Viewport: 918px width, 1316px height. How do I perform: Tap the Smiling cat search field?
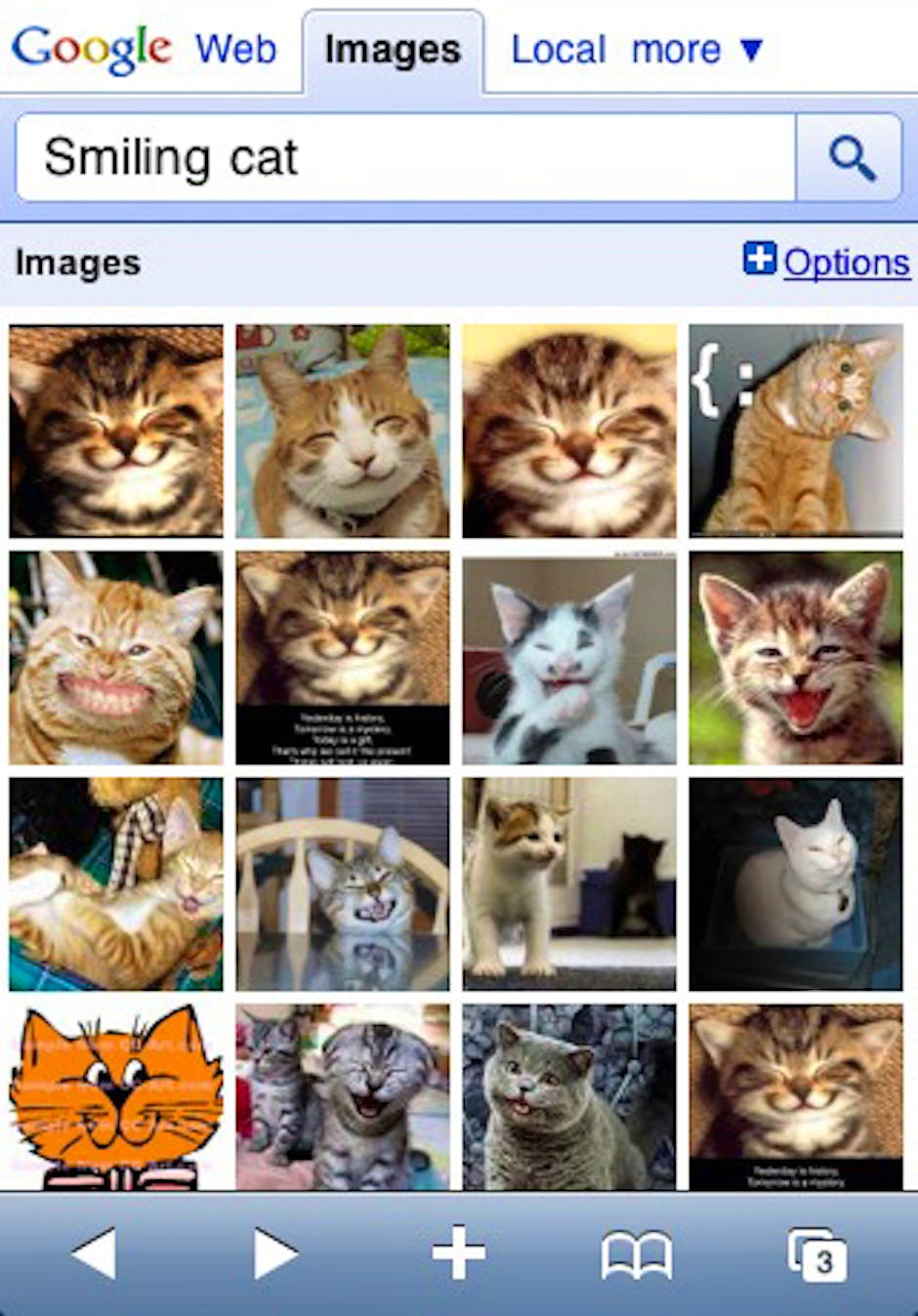(405, 158)
